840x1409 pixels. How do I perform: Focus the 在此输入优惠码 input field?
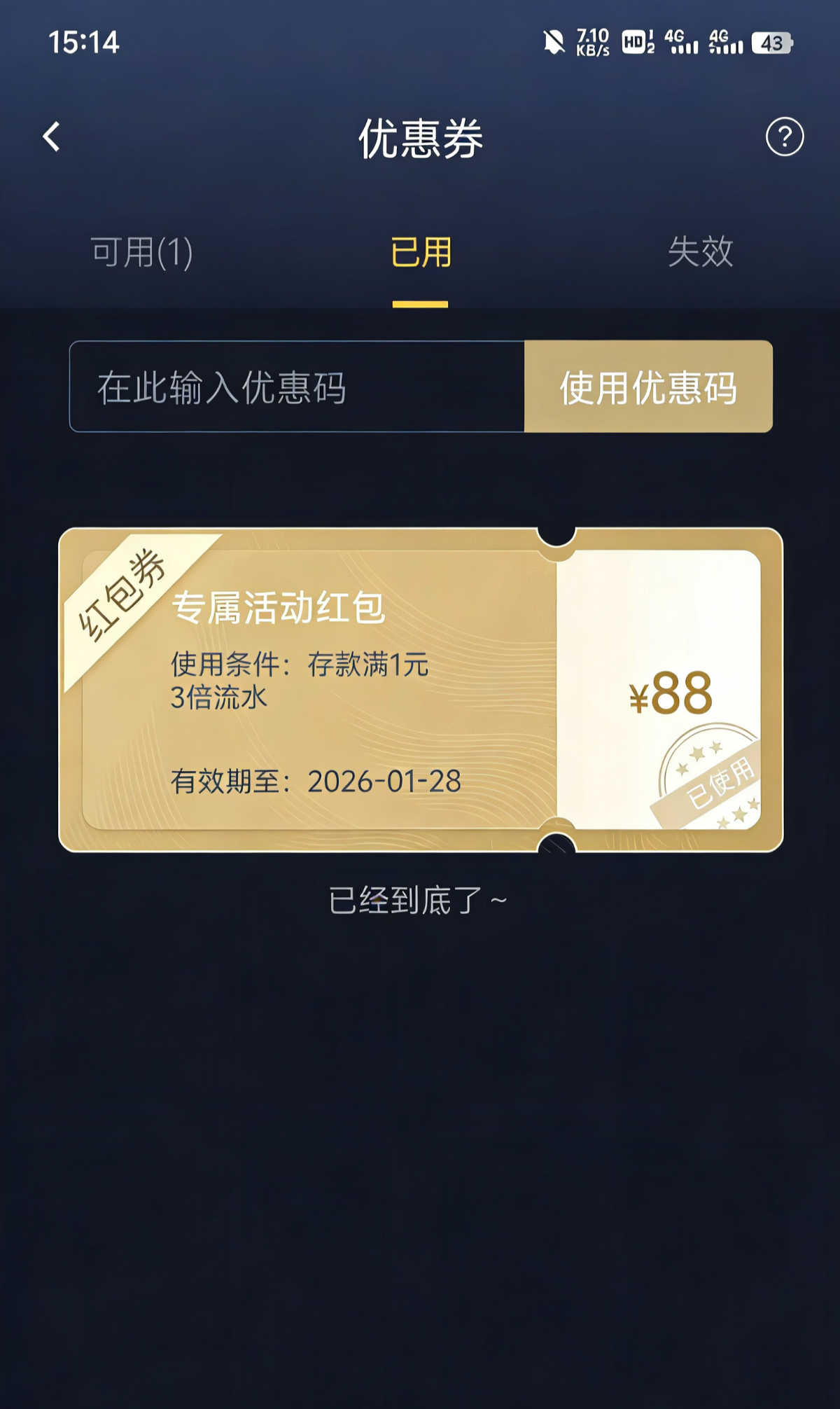coord(297,387)
